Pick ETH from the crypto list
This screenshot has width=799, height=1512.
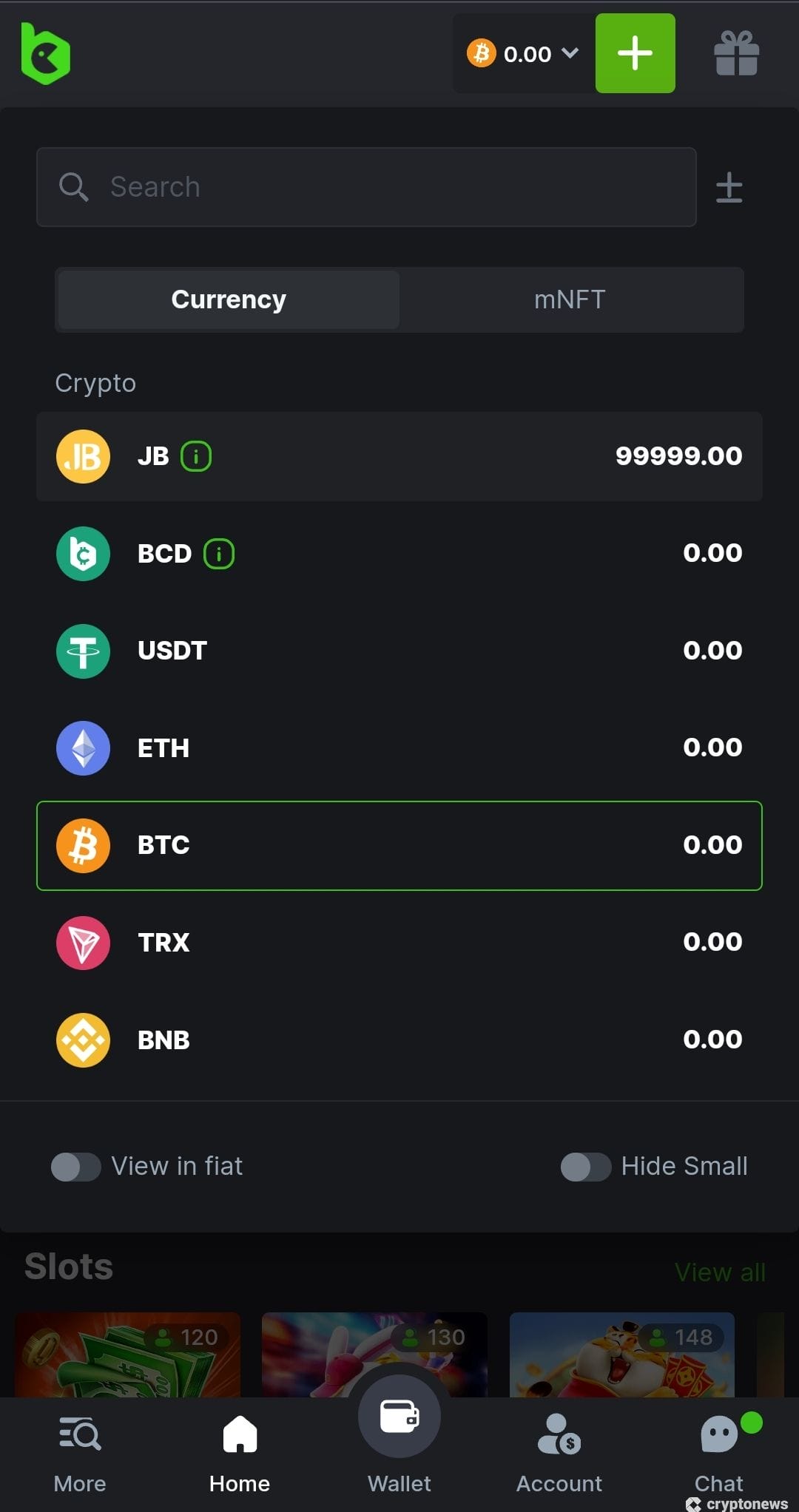coord(399,747)
